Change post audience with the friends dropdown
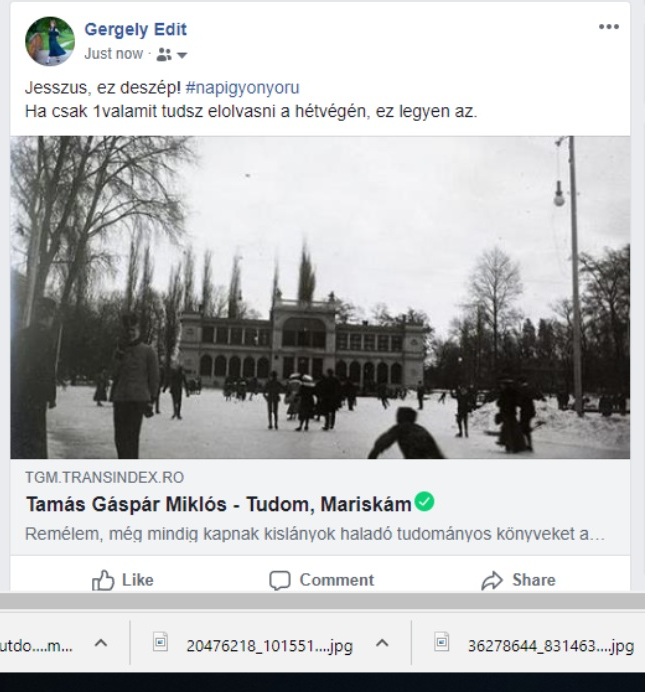The width and height of the screenshot is (648, 692). click(172, 54)
